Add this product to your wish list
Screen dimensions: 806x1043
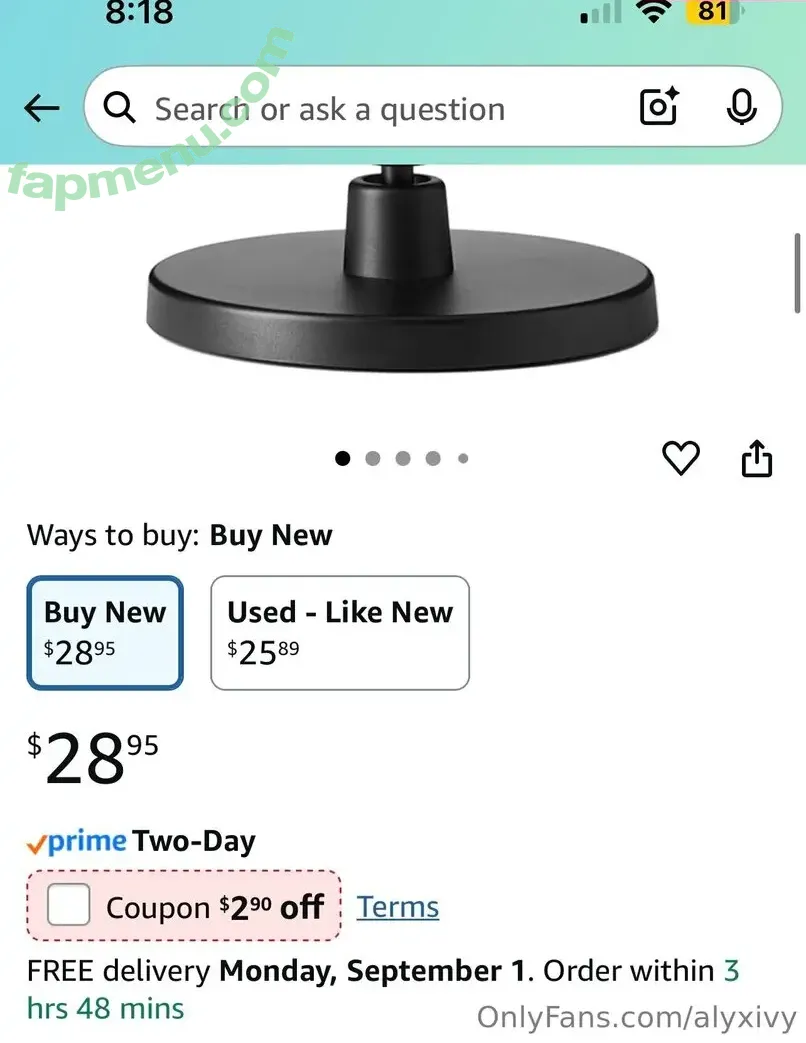pyautogui.click(x=681, y=459)
